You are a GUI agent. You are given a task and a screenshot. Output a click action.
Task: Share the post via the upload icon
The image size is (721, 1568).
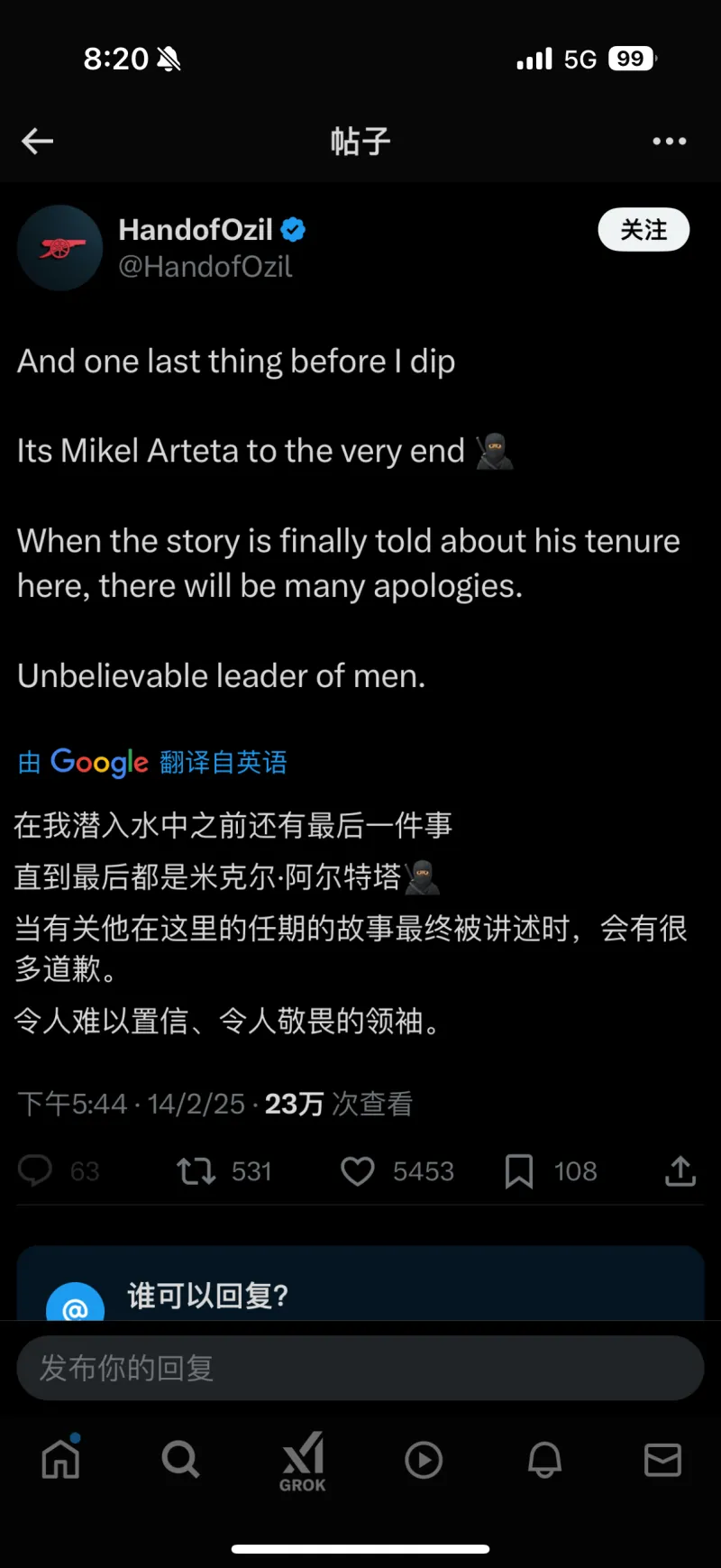tap(680, 1170)
